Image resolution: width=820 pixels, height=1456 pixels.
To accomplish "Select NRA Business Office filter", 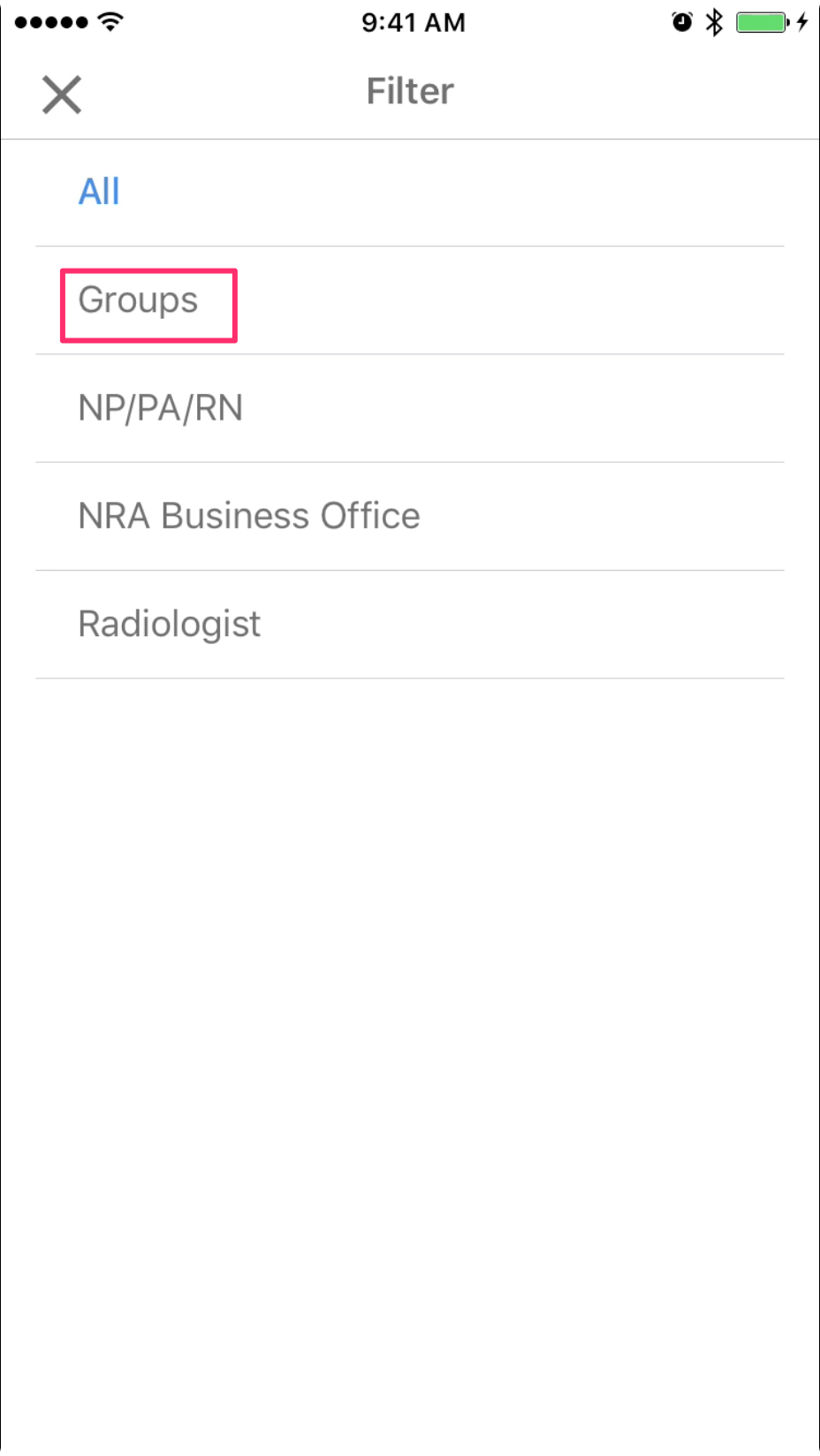I will tap(410, 517).
